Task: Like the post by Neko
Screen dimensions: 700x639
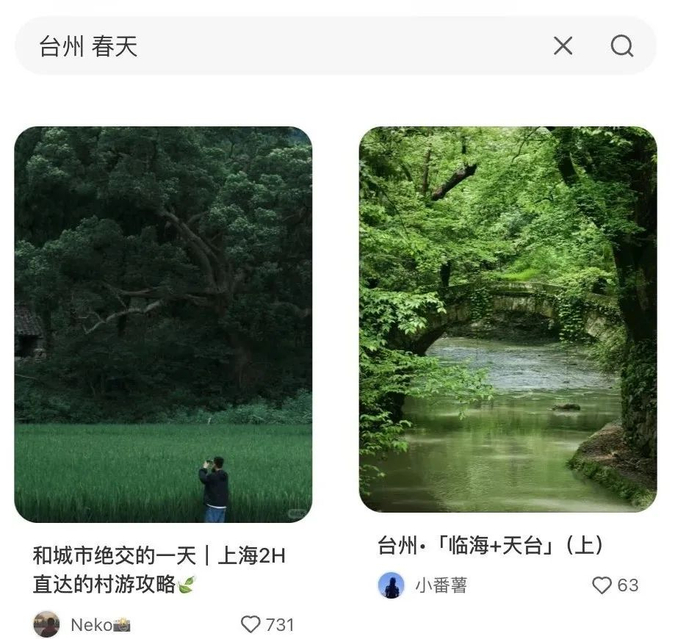Action: point(251,624)
